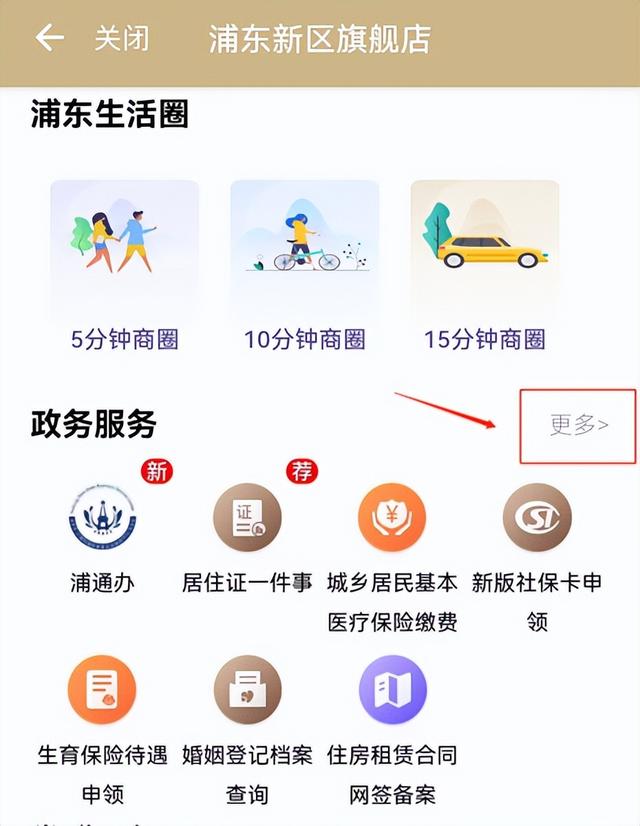Open 浦通办 service

[102, 519]
